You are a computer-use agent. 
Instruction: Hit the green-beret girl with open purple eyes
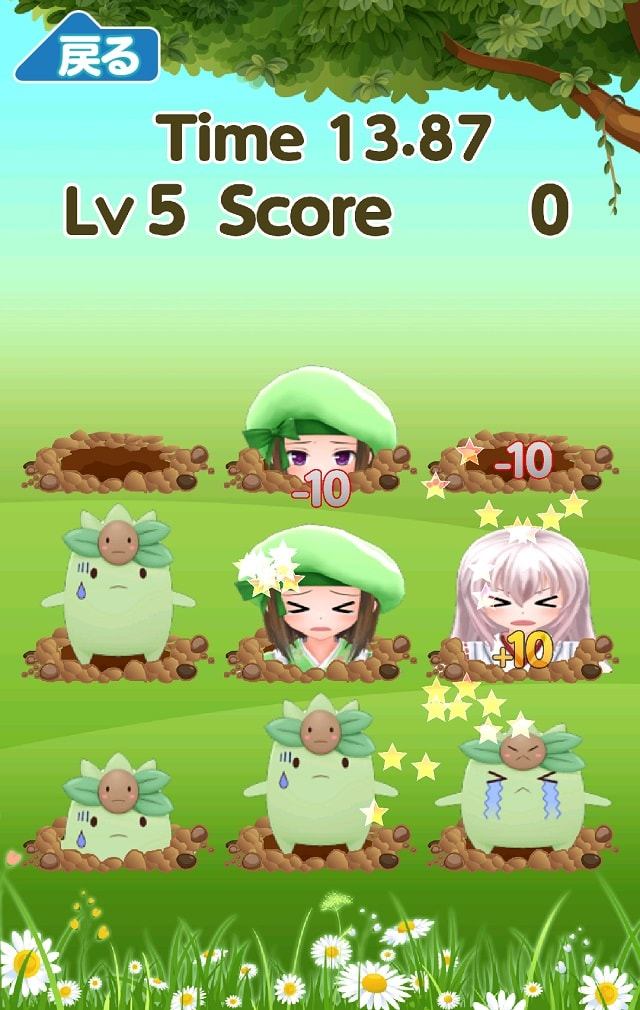(x=320, y=430)
